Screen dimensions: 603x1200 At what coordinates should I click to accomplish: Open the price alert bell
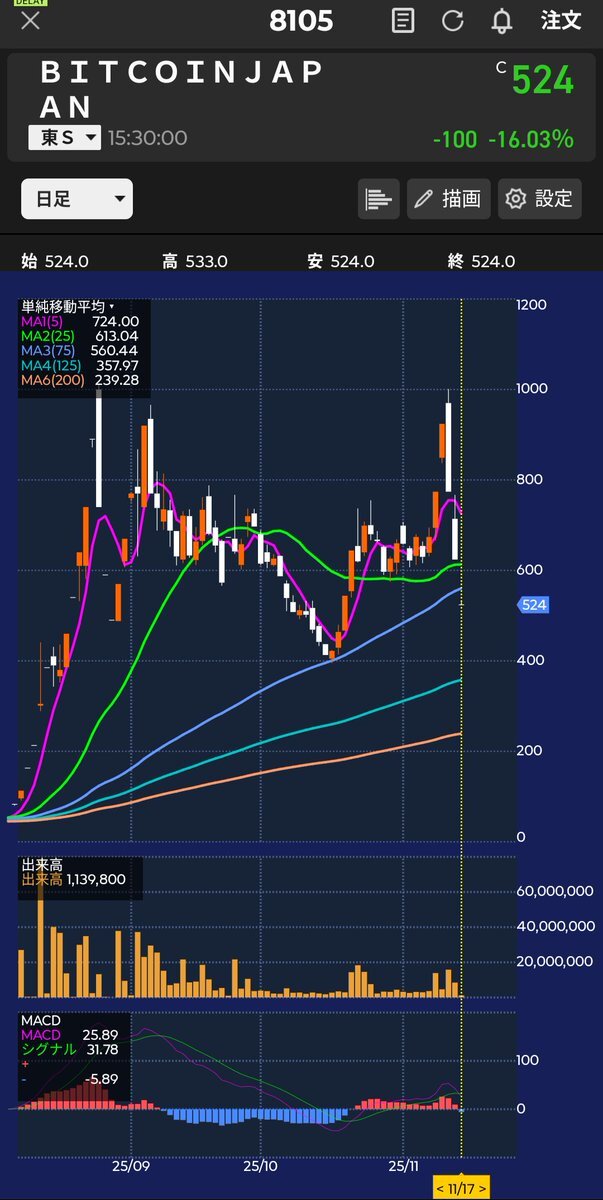click(x=502, y=21)
